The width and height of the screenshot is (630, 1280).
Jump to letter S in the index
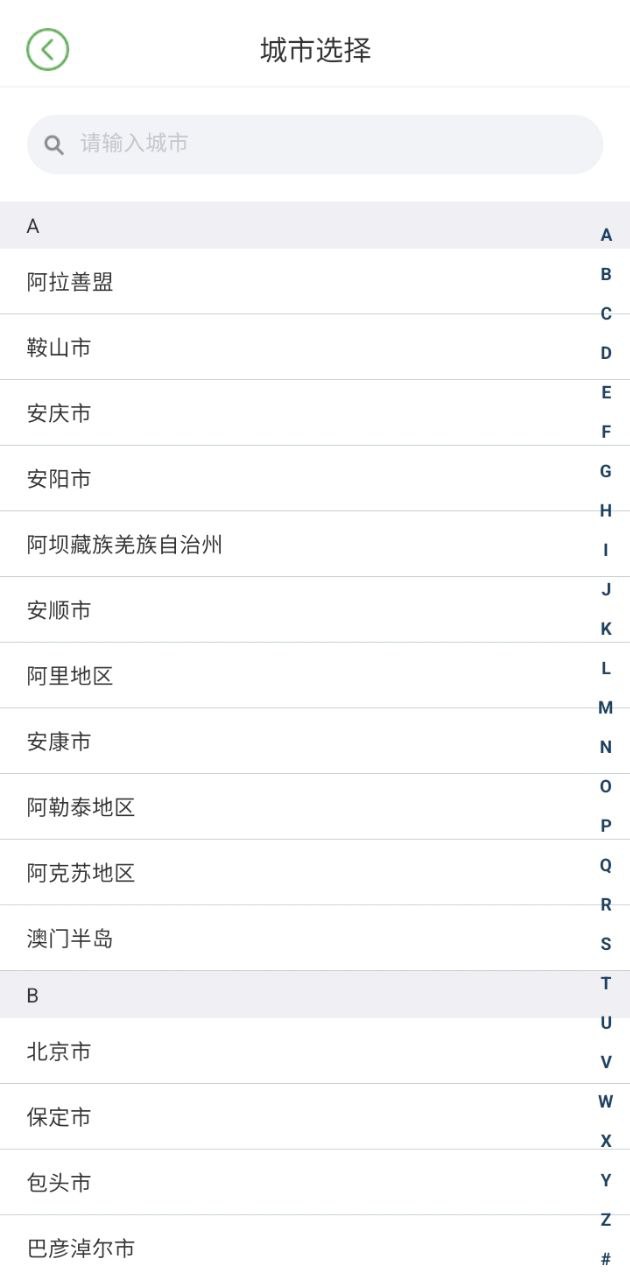[606, 944]
